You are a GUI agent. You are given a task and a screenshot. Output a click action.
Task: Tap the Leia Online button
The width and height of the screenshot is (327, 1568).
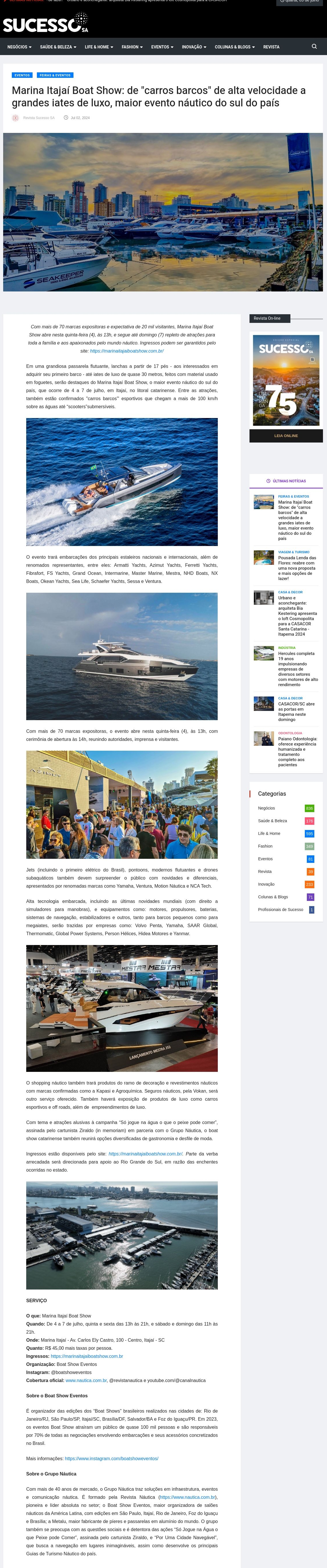click(286, 436)
